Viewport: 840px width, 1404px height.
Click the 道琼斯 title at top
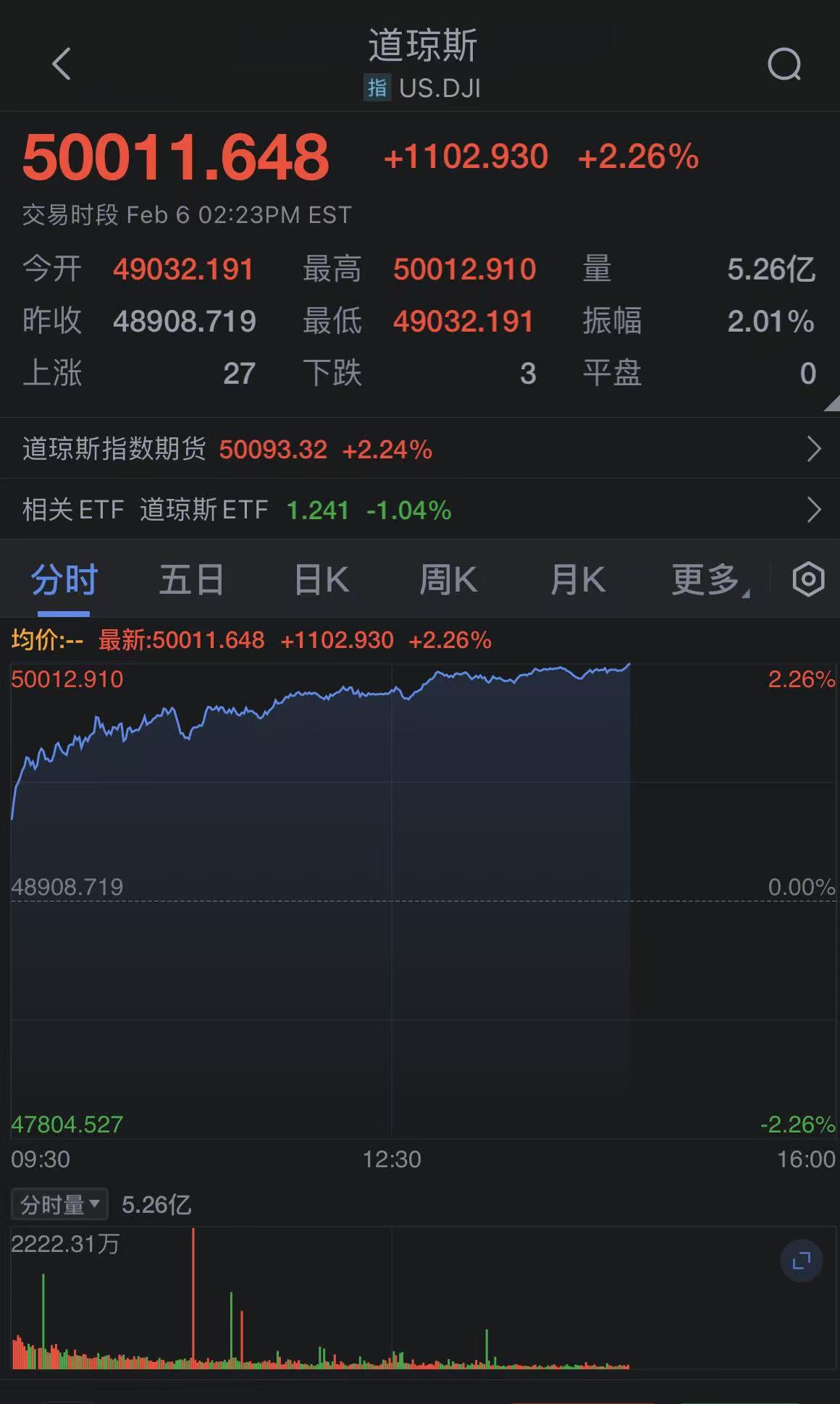click(420, 45)
